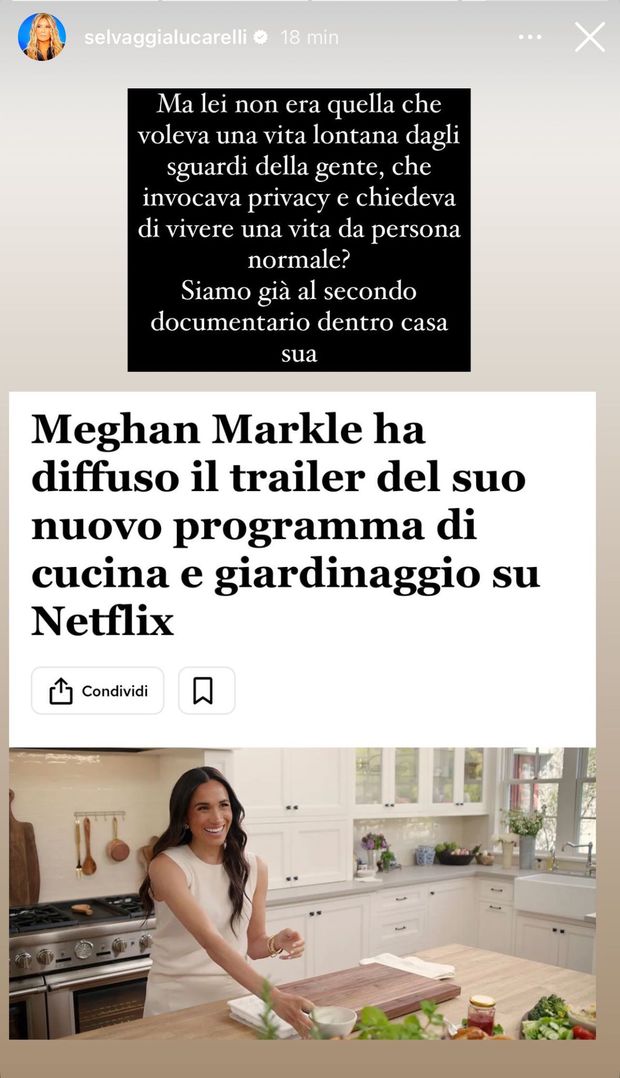Tap the selvaggialucarelli username

[164, 37]
